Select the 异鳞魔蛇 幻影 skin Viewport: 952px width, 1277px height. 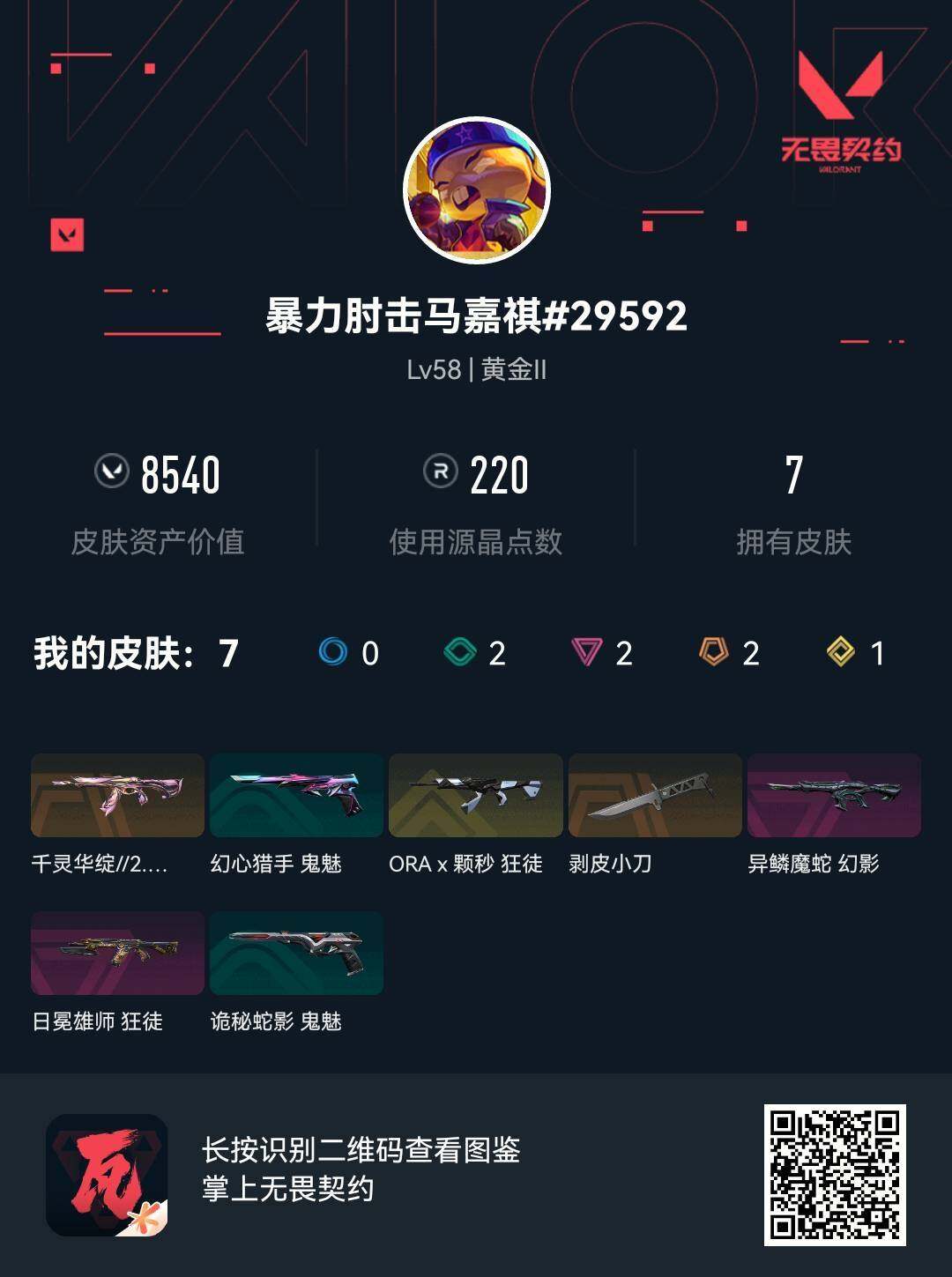pos(833,796)
